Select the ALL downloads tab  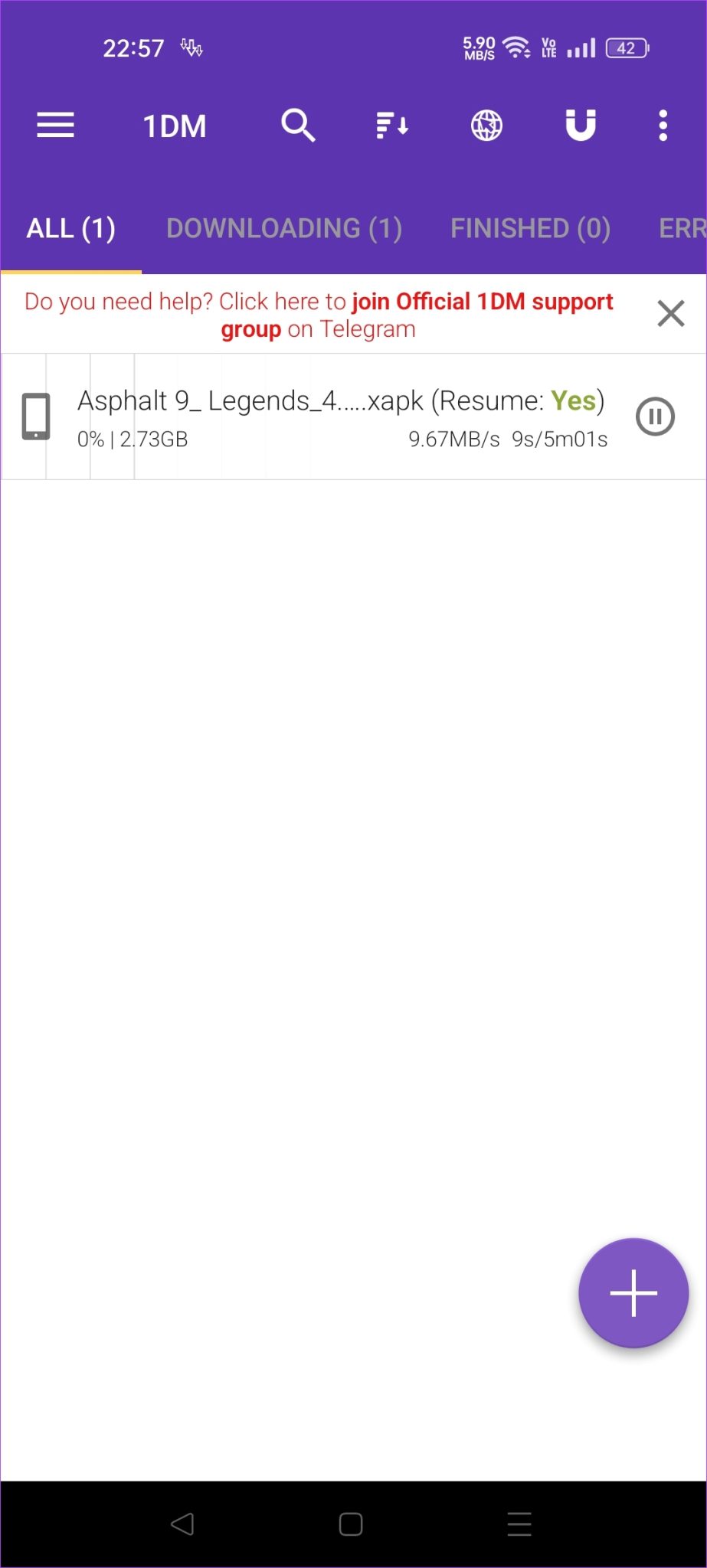click(x=70, y=227)
